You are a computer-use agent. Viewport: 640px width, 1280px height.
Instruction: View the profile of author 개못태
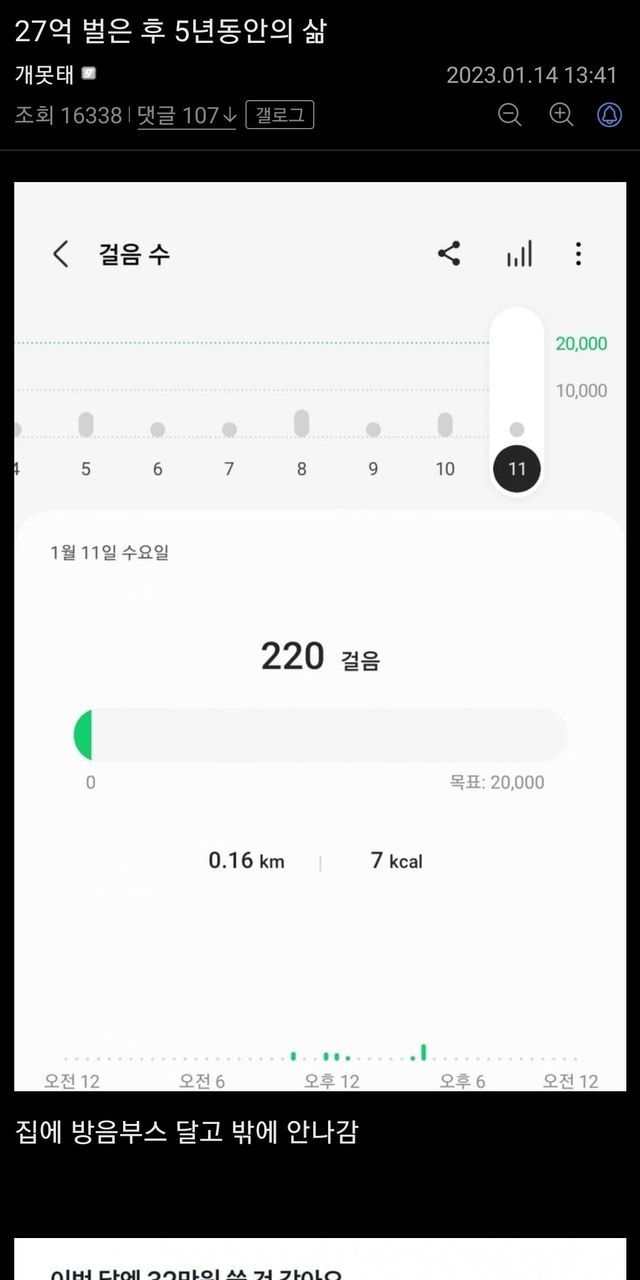point(47,75)
